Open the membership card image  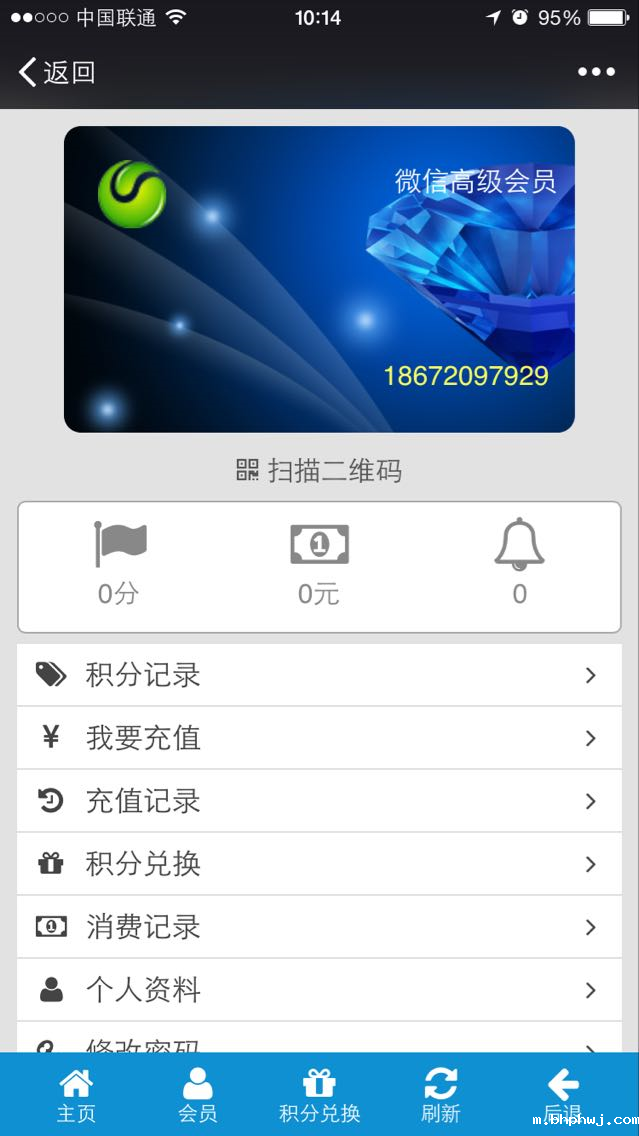click(x=320, y=280)
